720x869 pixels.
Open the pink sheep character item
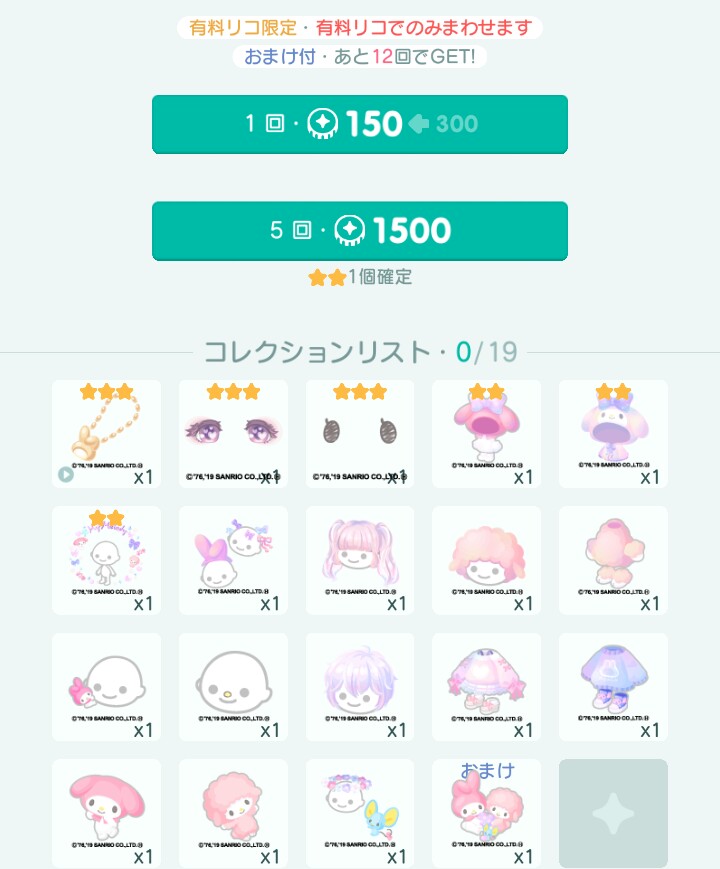[x=233, y=813]
